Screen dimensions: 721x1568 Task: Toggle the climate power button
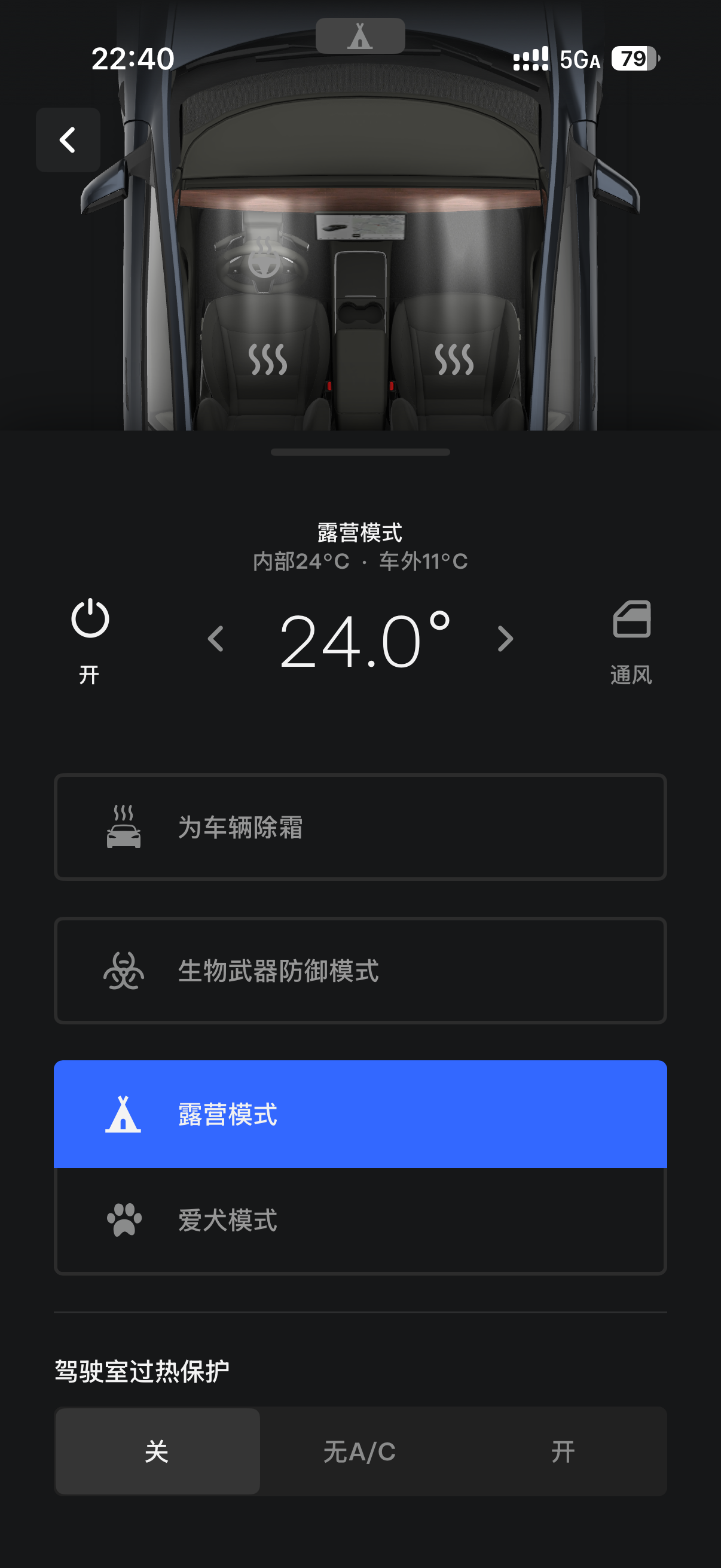point(90,620)
